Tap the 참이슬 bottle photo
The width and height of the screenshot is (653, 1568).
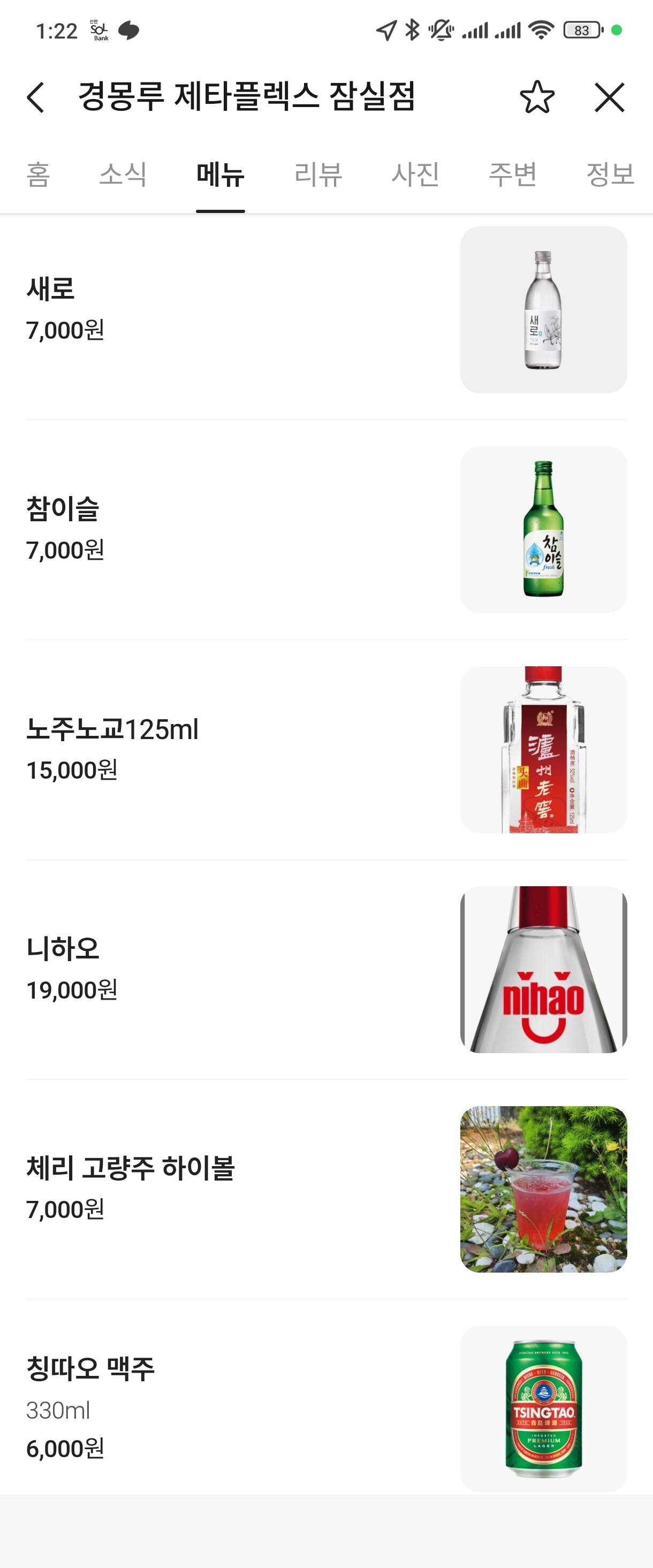tap(543, 530)
